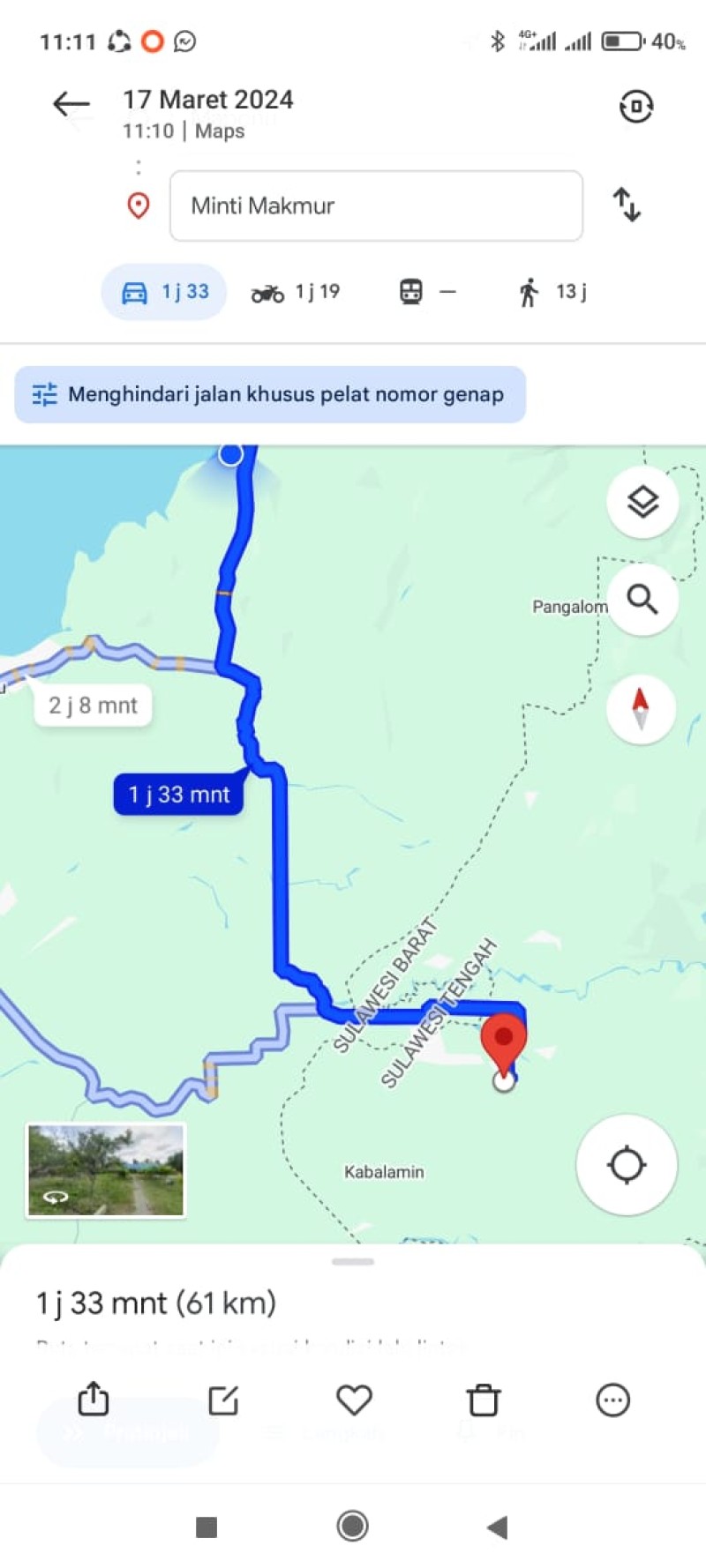706x1568 pixels.
Task: Delete this screenshot
Action: 484,1400
